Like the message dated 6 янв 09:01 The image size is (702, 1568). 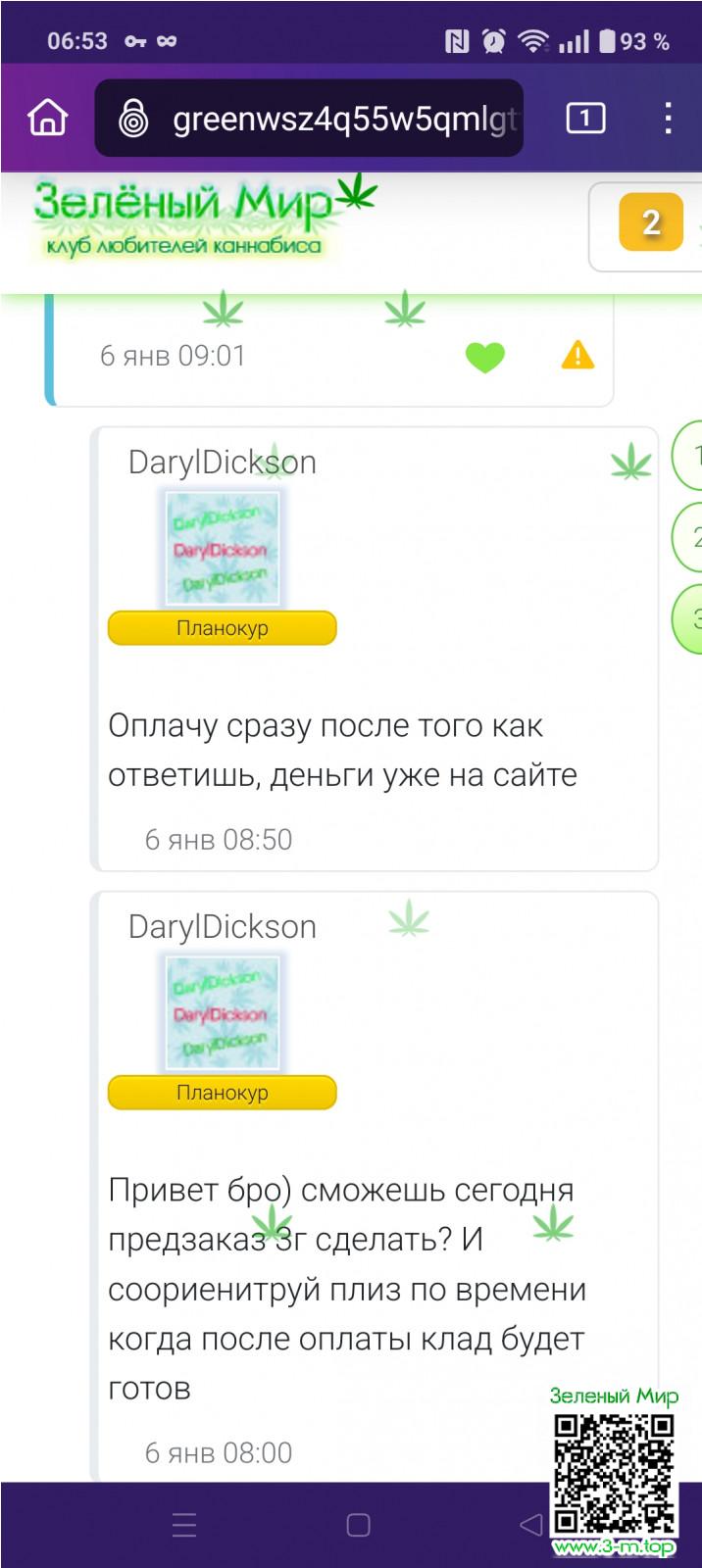pos(484,357)
